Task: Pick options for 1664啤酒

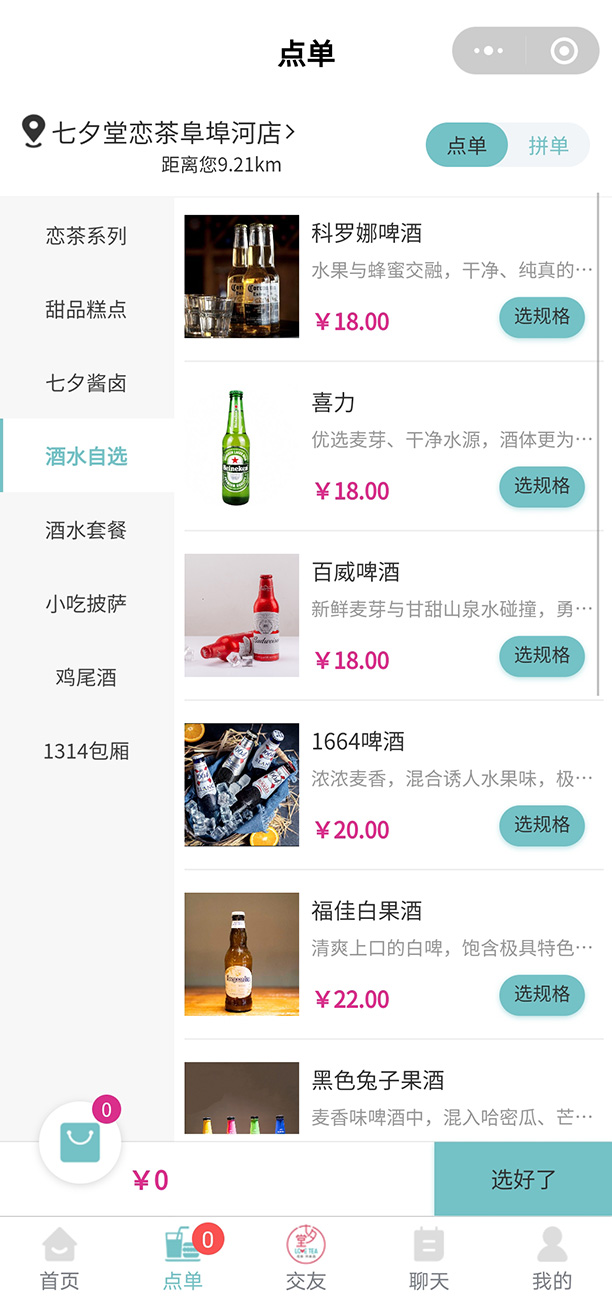Action: coord(542,825)
